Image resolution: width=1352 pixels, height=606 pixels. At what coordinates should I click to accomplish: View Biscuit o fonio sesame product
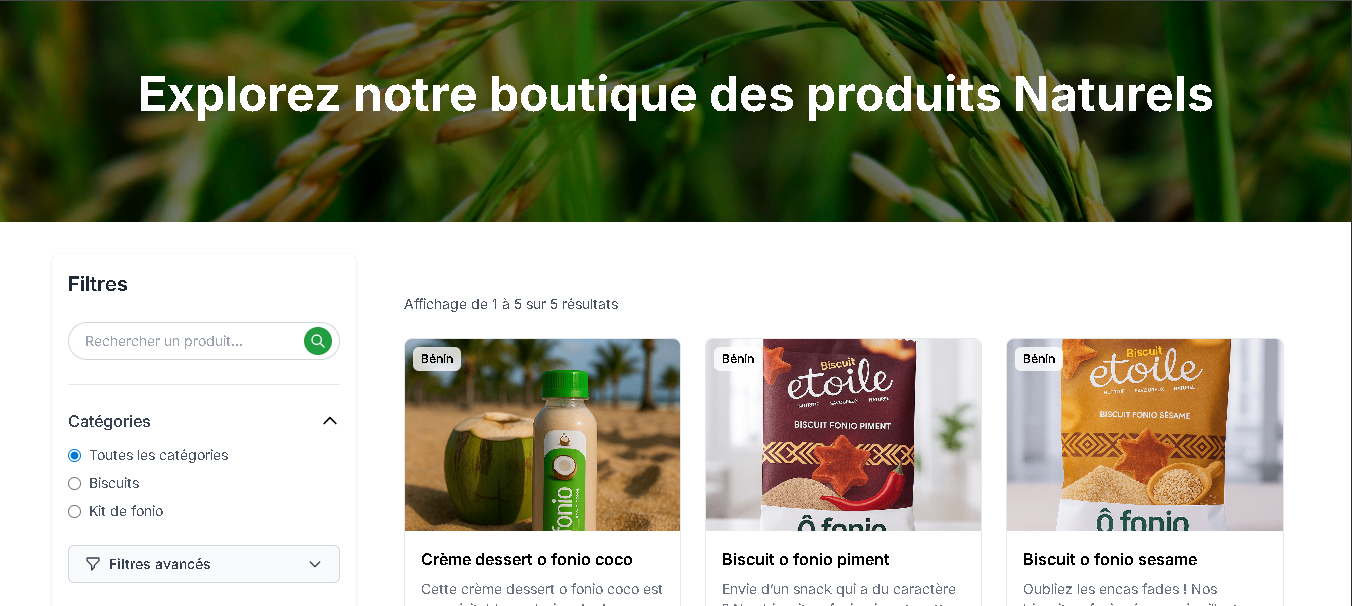1109,559
